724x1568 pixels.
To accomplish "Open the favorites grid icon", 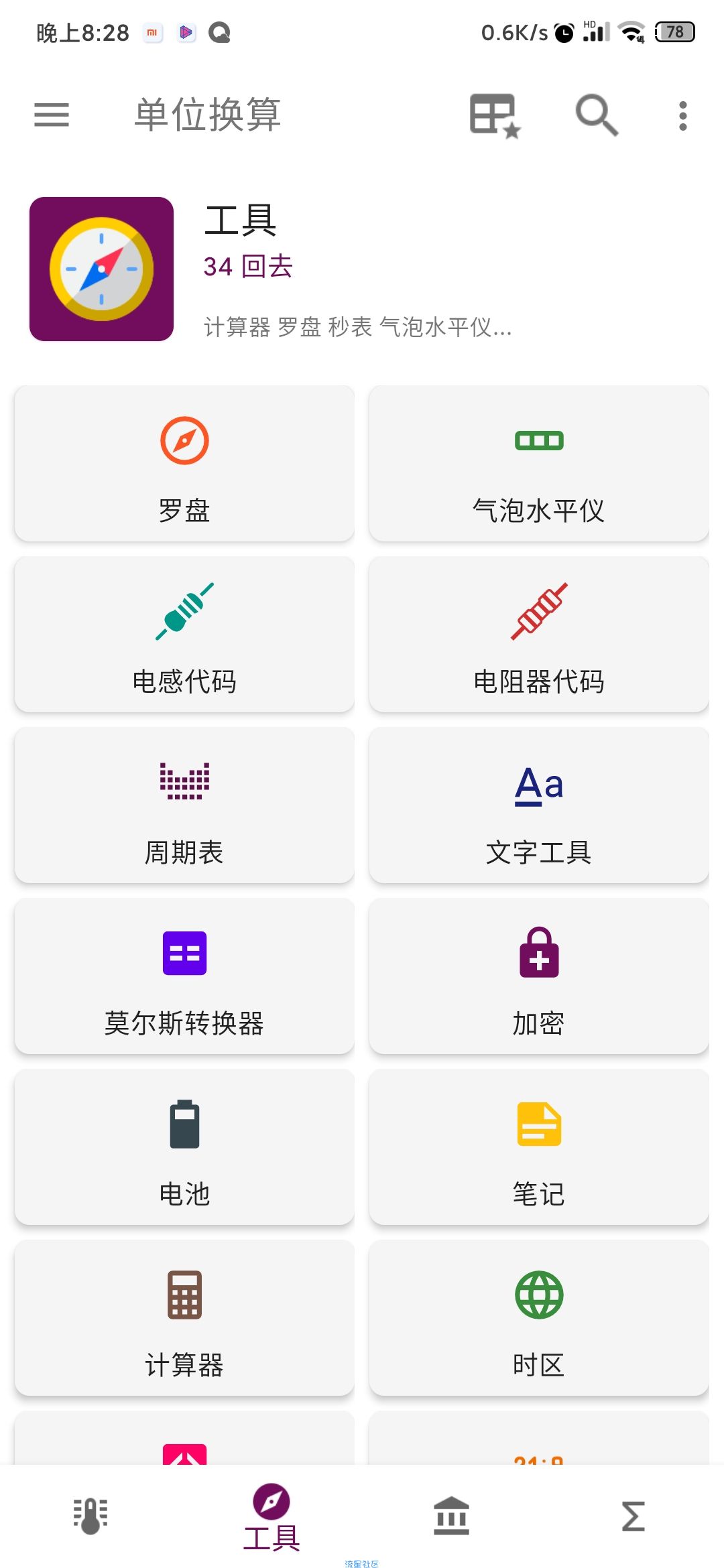I will (495, 115).
